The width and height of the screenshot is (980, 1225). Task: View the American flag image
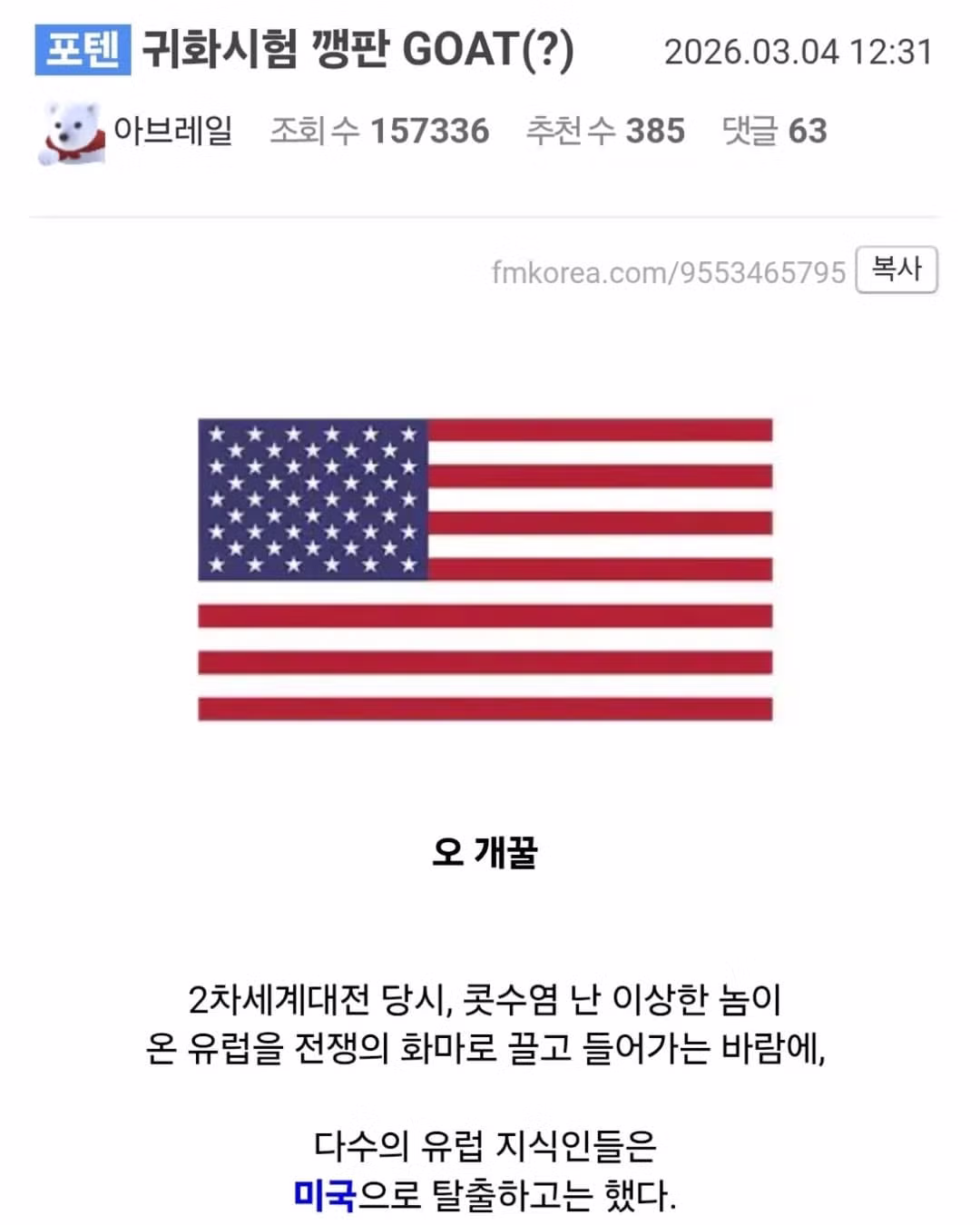coord(485,569)
